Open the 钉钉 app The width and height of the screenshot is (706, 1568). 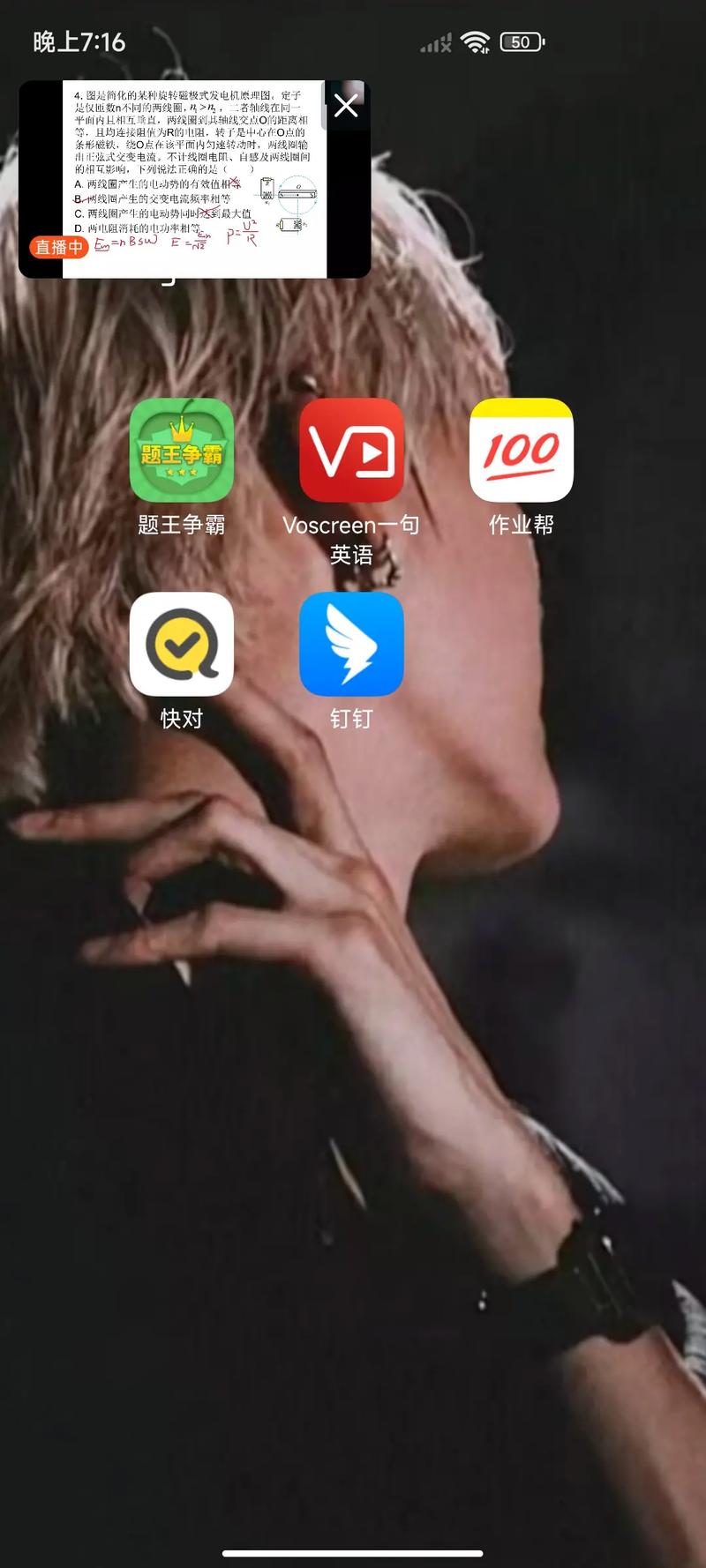(351, 645)
